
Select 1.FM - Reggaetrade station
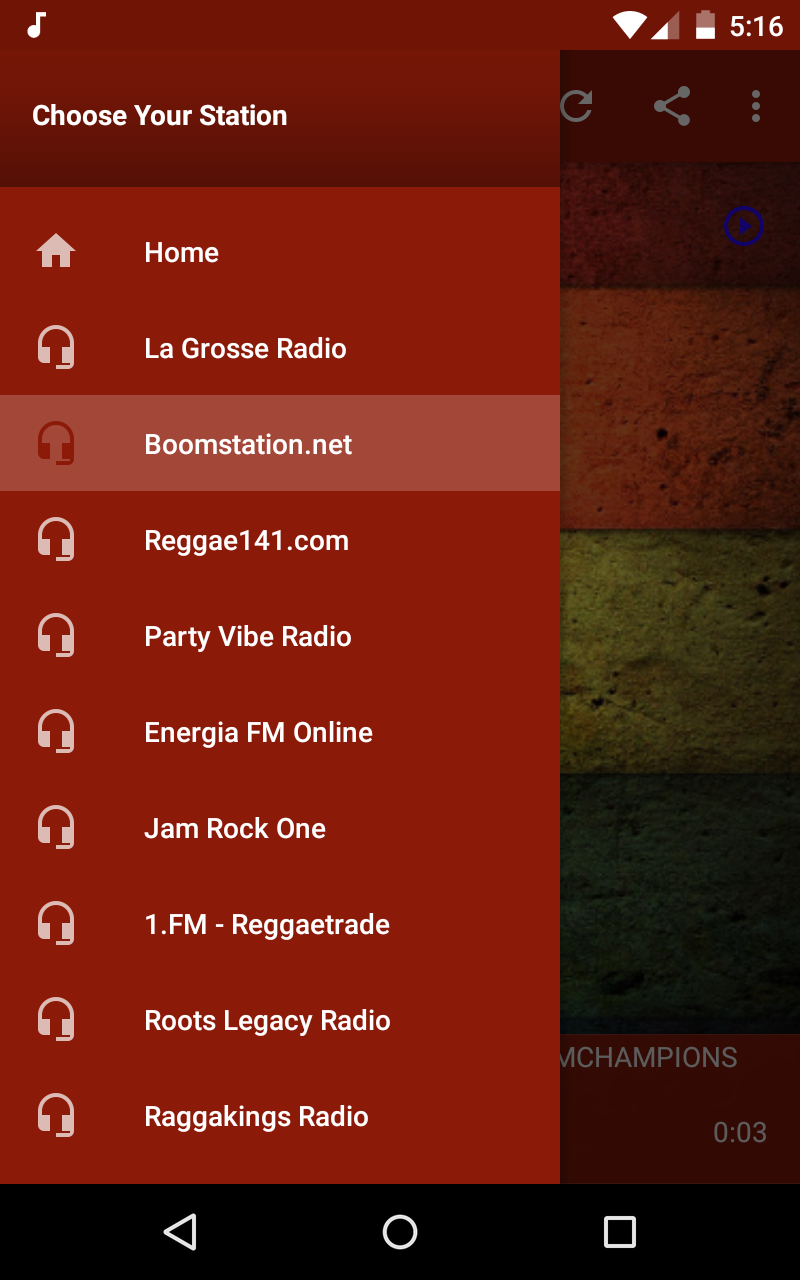(267, 923)
